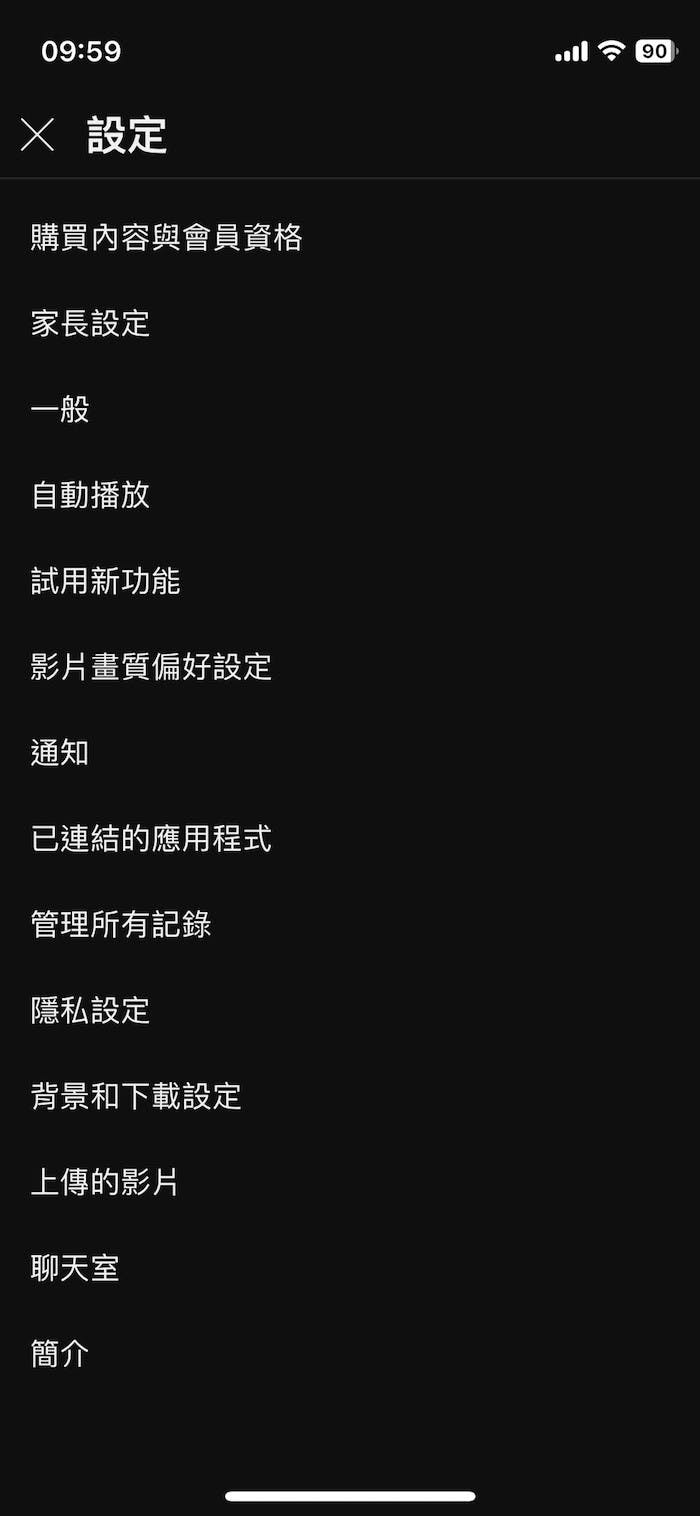
Task: Open 自動播放 settings
Action: point(350,495)
